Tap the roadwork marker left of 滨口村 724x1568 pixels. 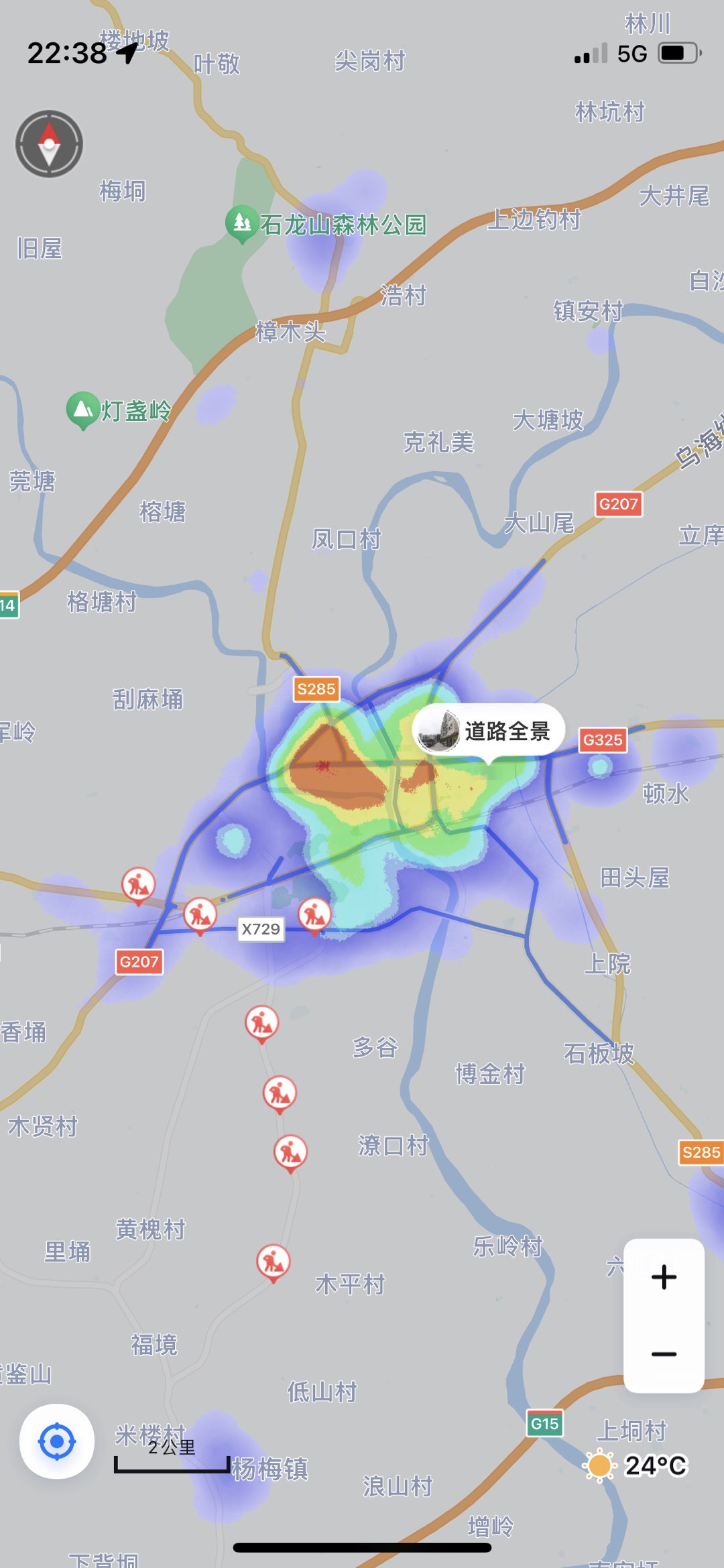pyautogui.click(x=291, y=1152)
